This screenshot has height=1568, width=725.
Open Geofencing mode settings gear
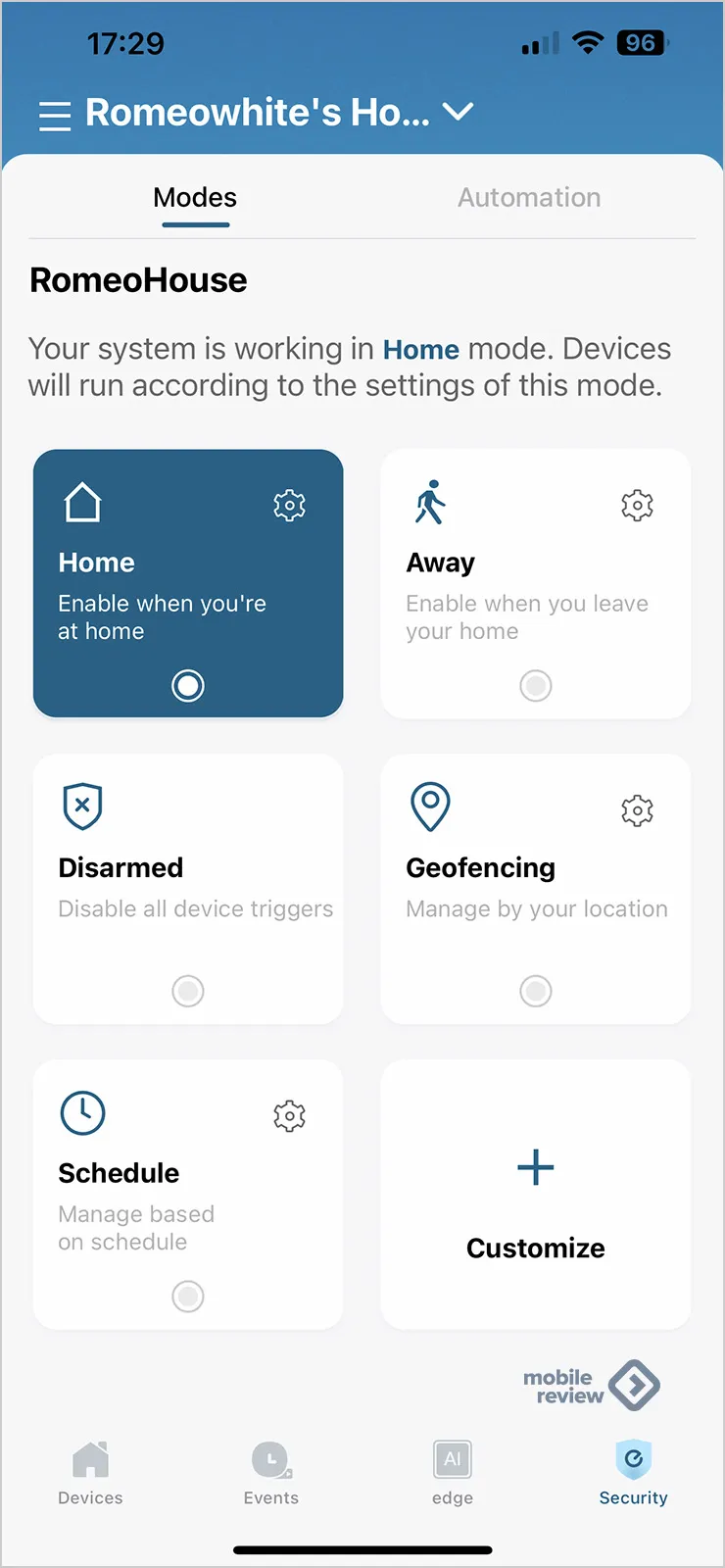tap(637, 810)
